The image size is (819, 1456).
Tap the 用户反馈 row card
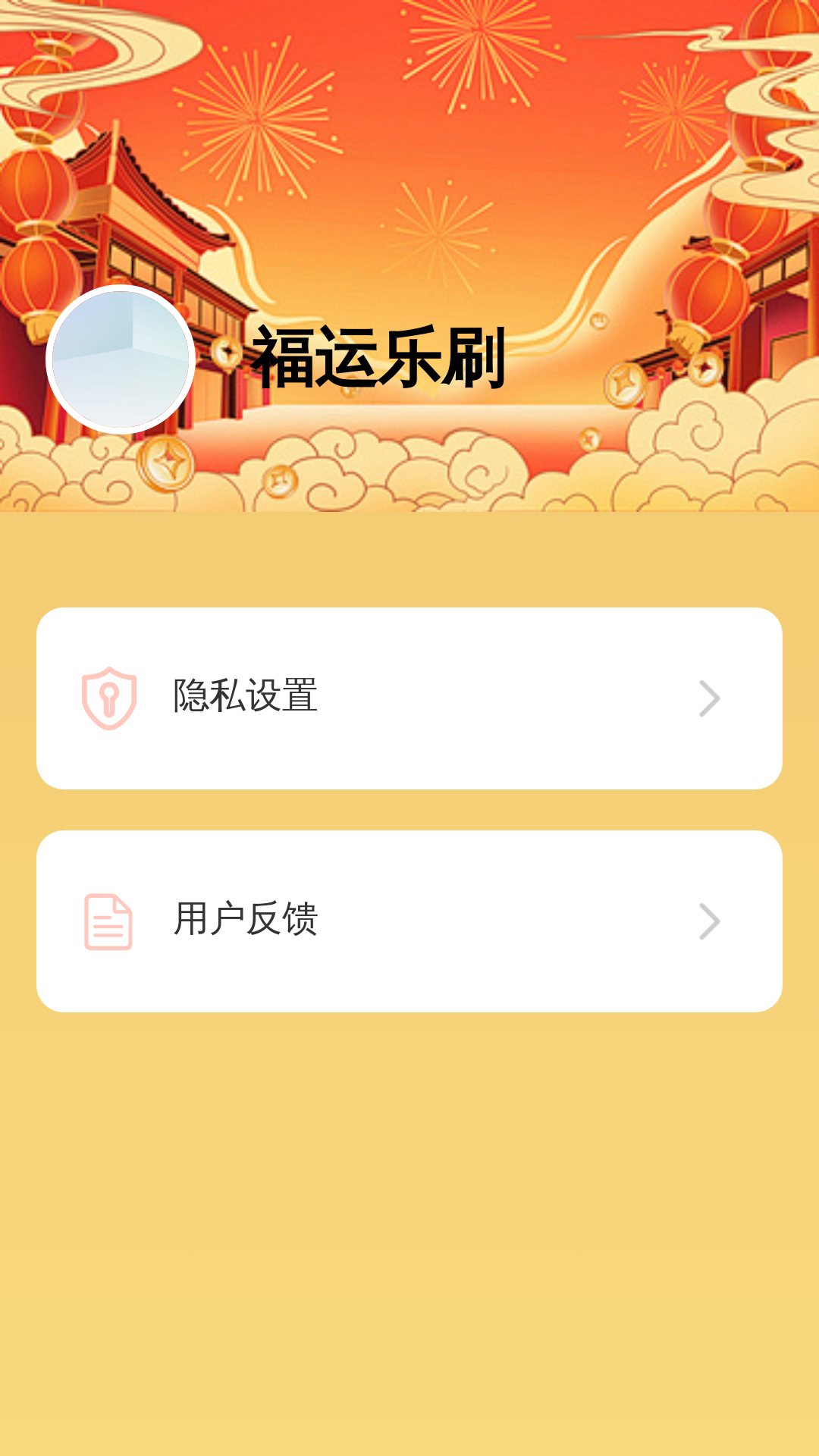coord(409,921)
